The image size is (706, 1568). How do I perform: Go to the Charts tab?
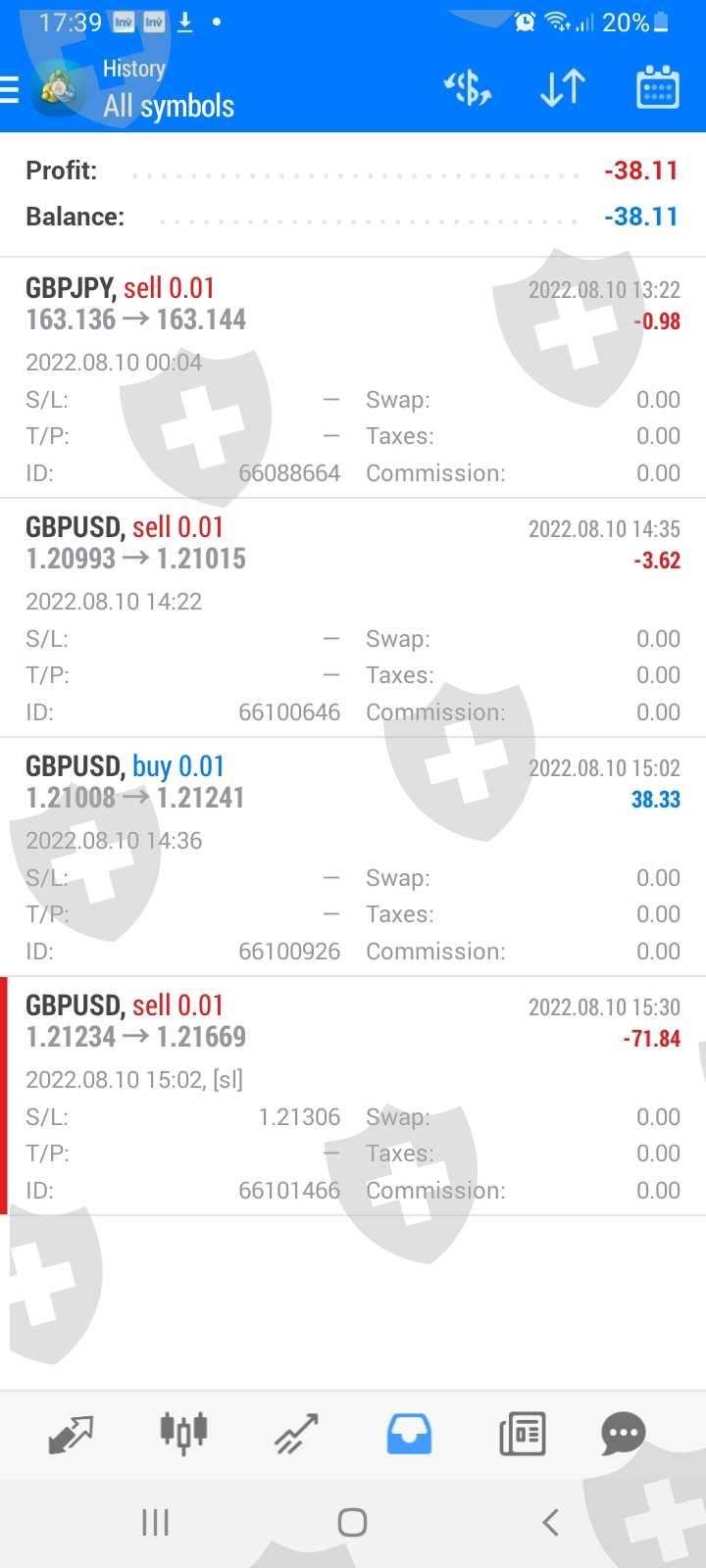183,1435
